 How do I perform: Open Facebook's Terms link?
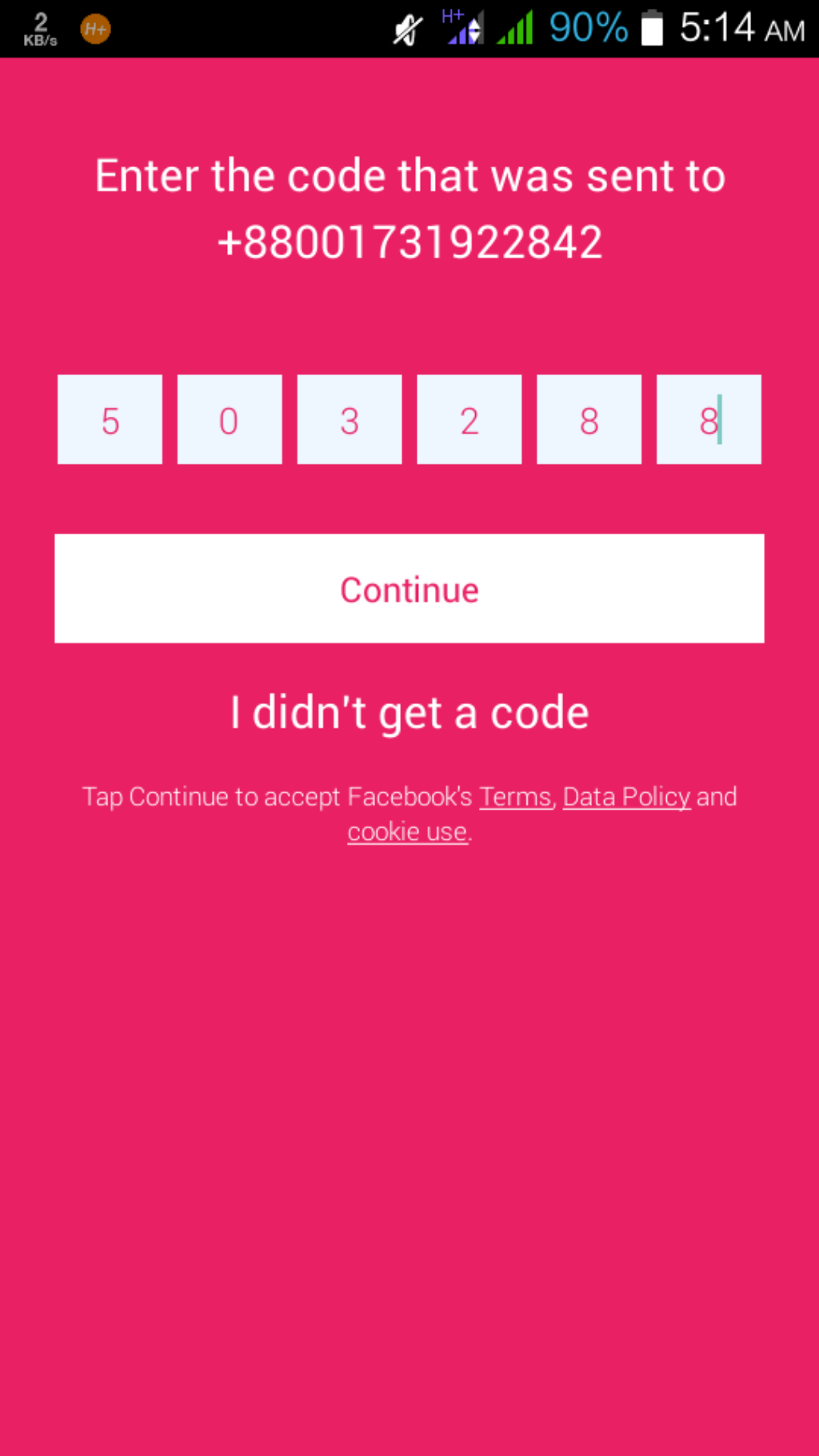pos(515,797)
